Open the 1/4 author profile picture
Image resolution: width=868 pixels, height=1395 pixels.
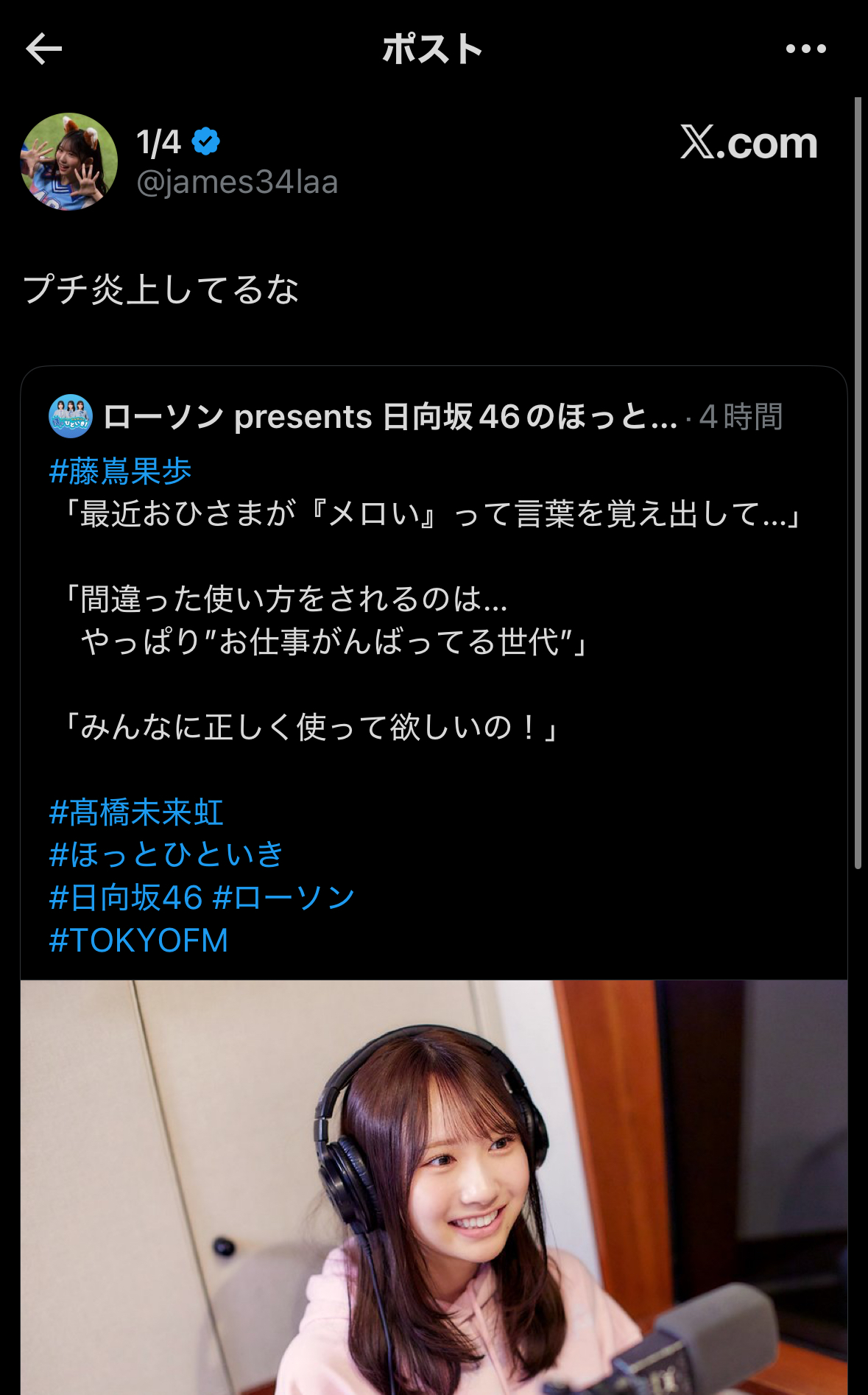coord(69,162)
